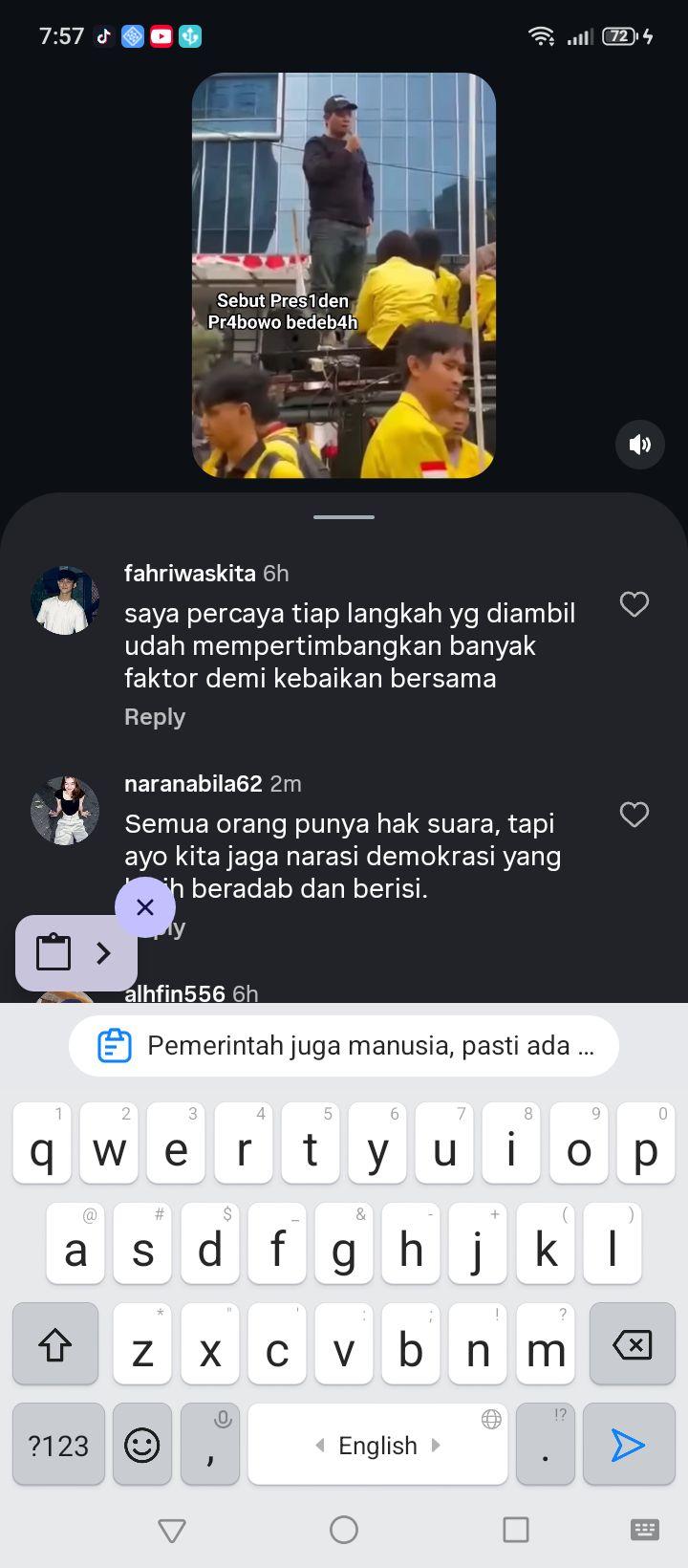This screenshot has height=1568, width=688.
Task: Open the emoji keyboard
Action: [x=142, y=1444]
